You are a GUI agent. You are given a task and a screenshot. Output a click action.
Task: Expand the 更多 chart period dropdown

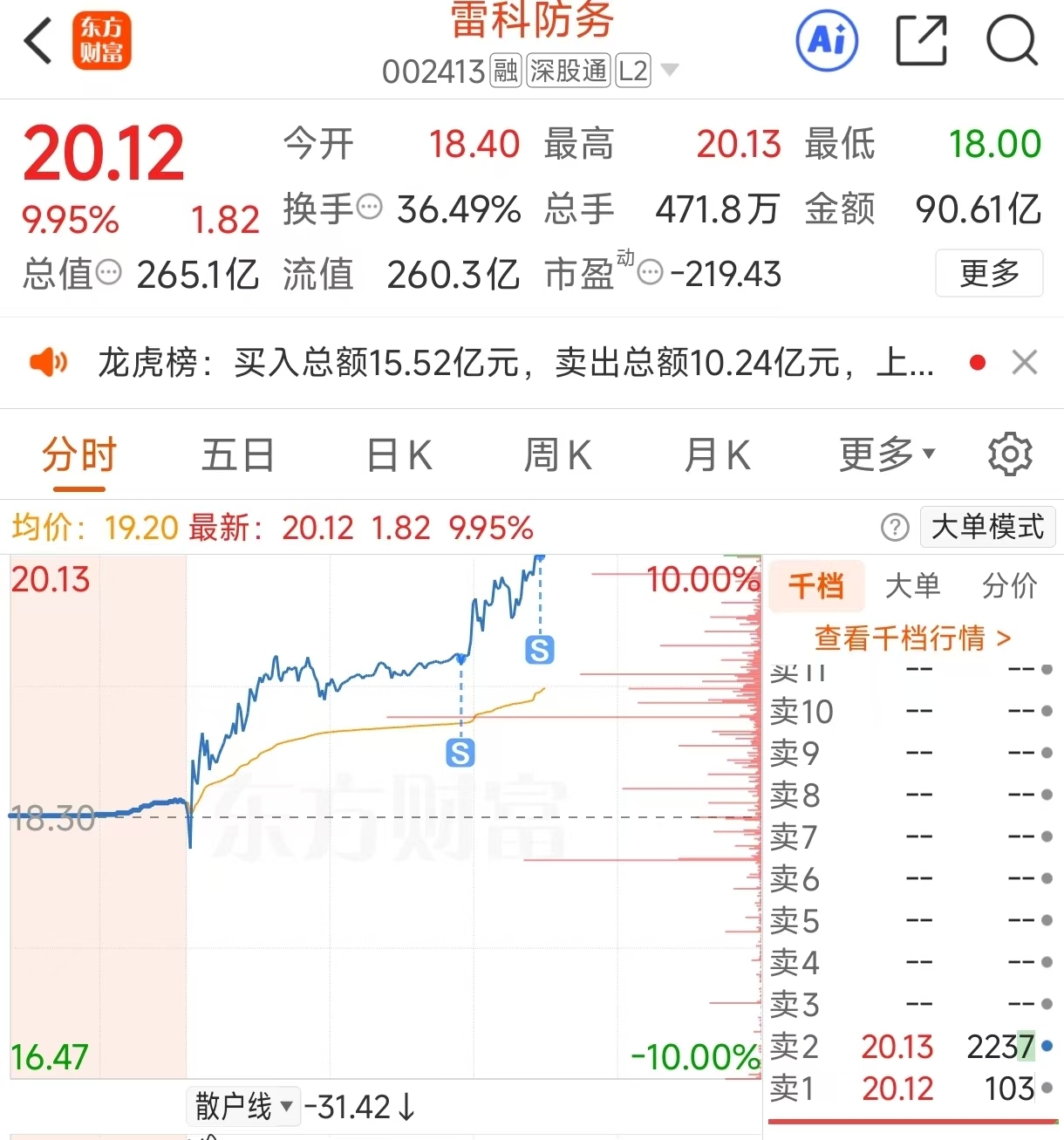[887, 454]
